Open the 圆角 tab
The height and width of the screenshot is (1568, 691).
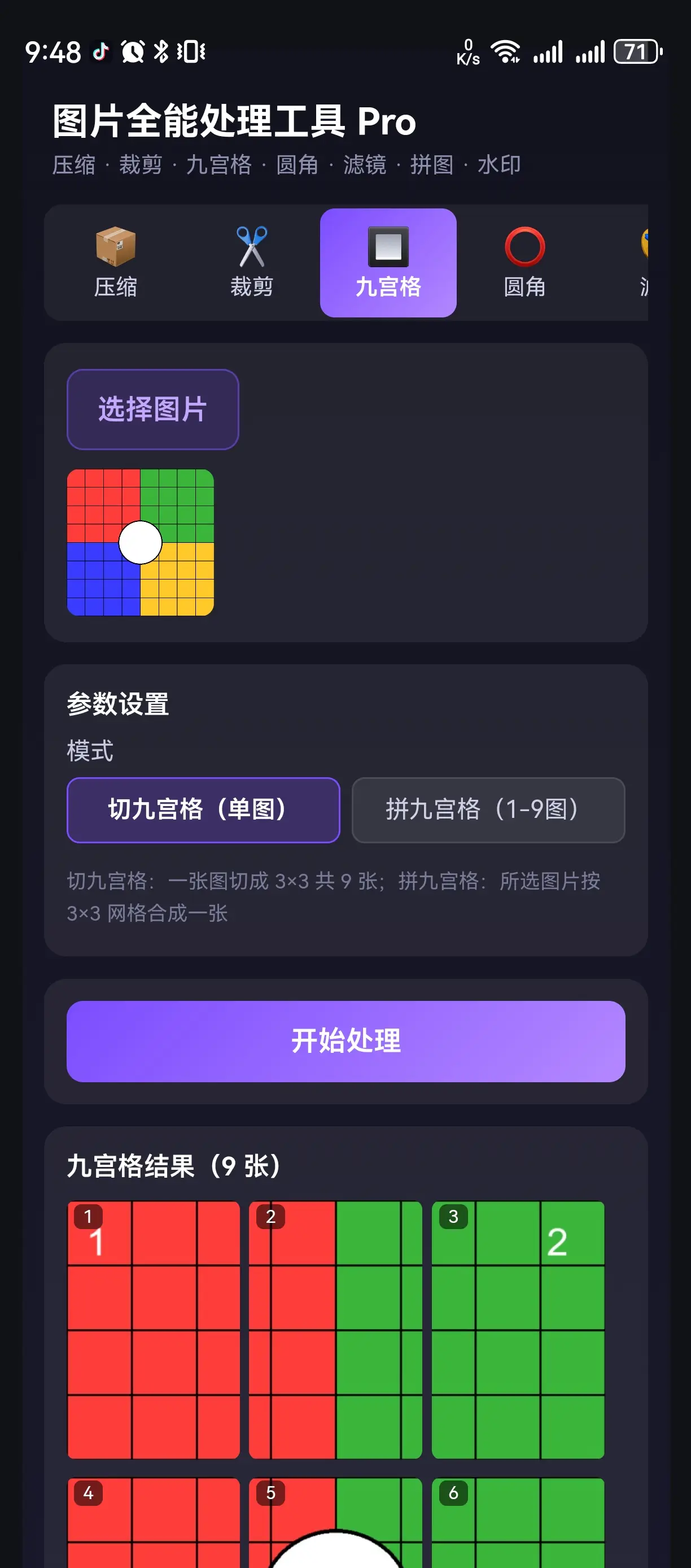point(524,263)
